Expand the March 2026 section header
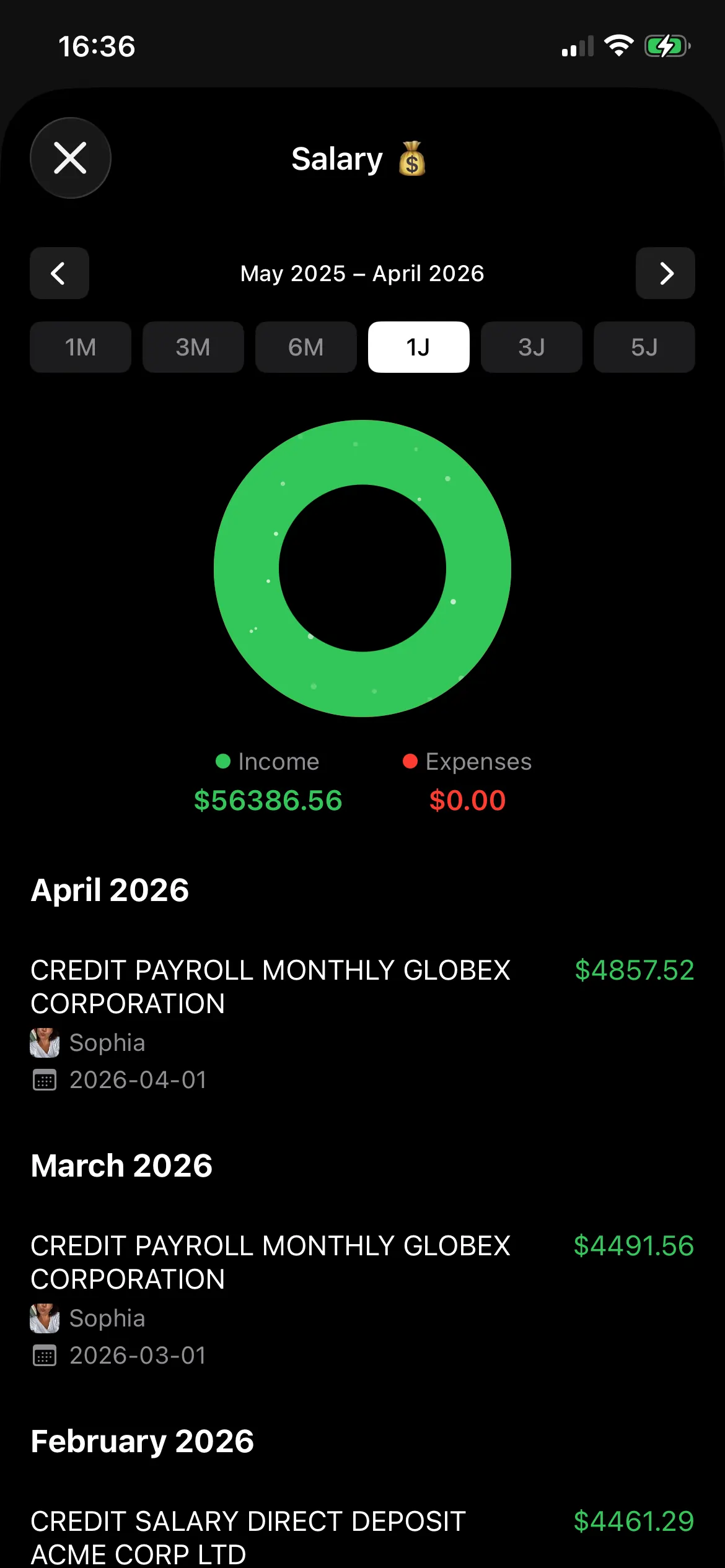Screen dimensions: 725x1568 pyautogui.click(x=121, y=1165)
